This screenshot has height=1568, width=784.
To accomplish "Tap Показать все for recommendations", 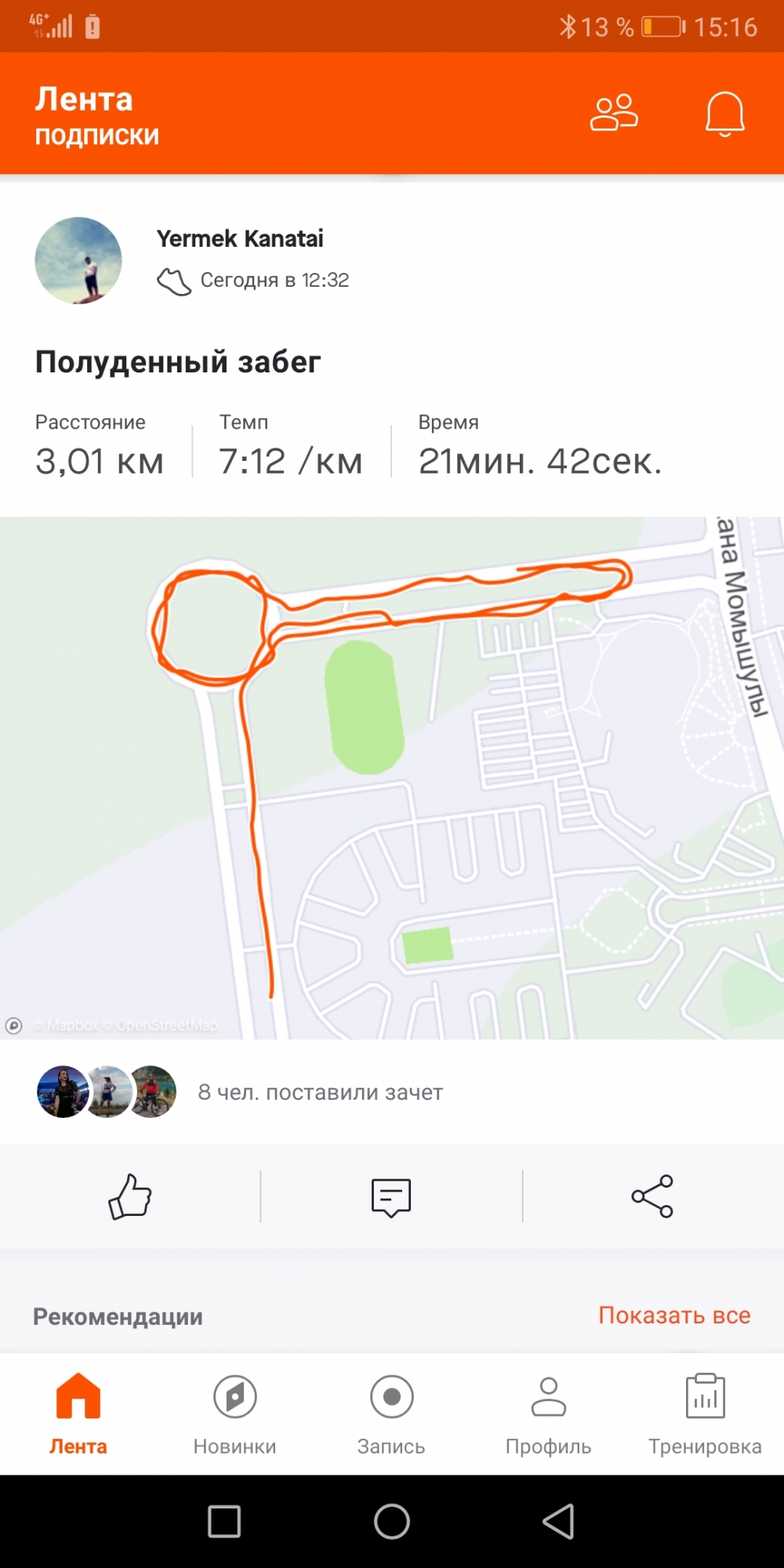I will (674, 1315).
